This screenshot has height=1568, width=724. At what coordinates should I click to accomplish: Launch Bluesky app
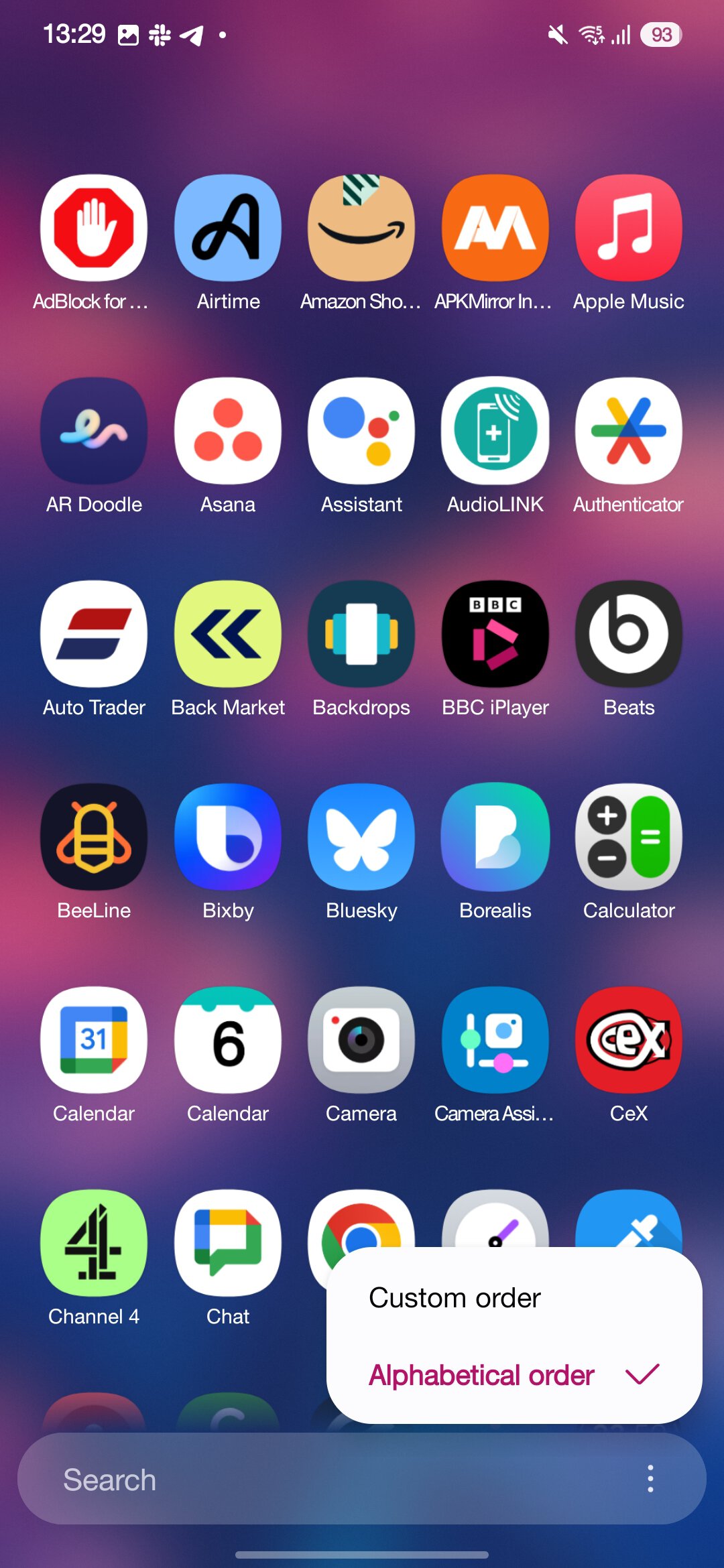[361, 838]
